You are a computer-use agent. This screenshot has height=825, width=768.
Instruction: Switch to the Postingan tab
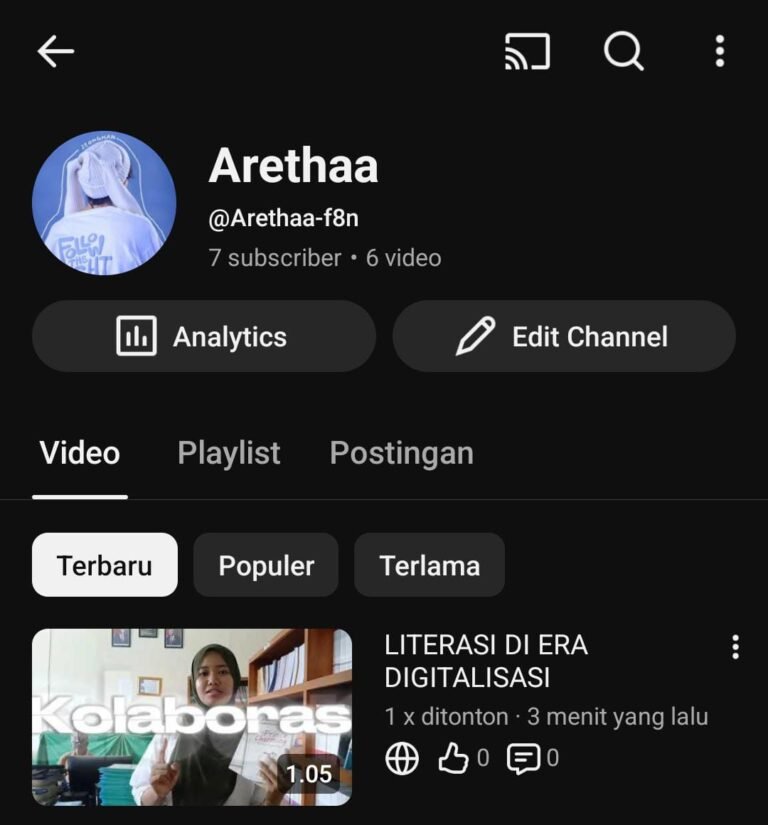[401, 453]
